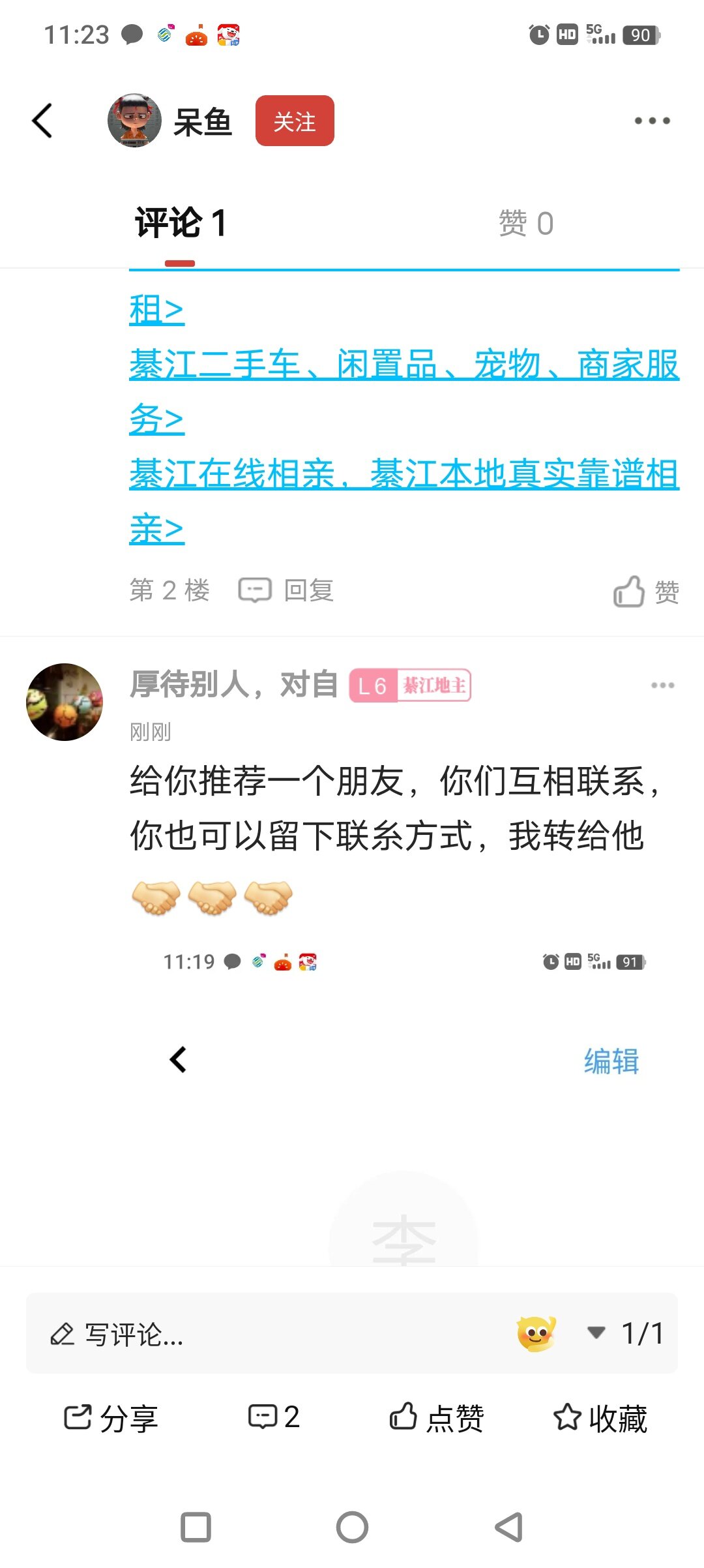704x1568 pixels.
Task: Share this post via 分享
Action: coord(111,1418)
